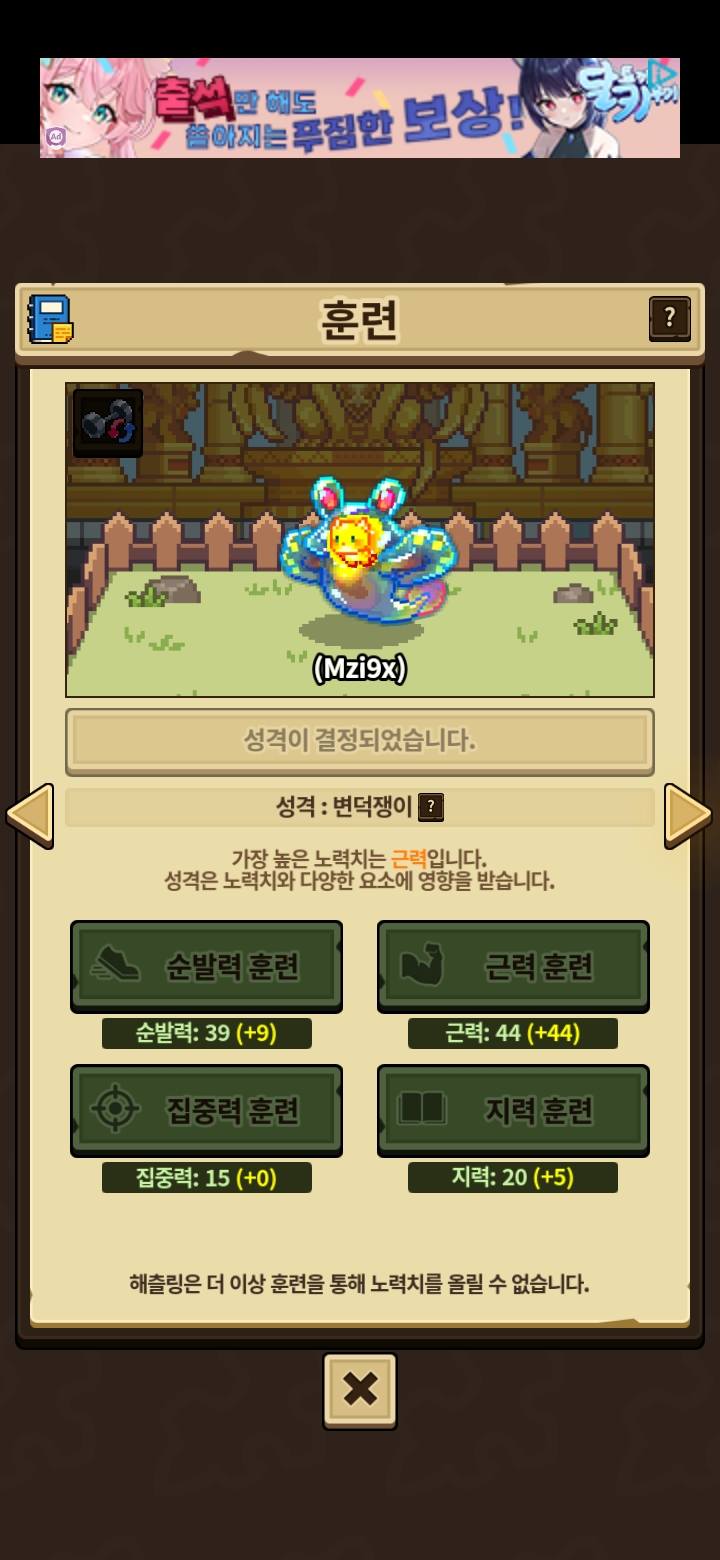
Task: Go to the previous hatchling
Action: tap(30, 815)
